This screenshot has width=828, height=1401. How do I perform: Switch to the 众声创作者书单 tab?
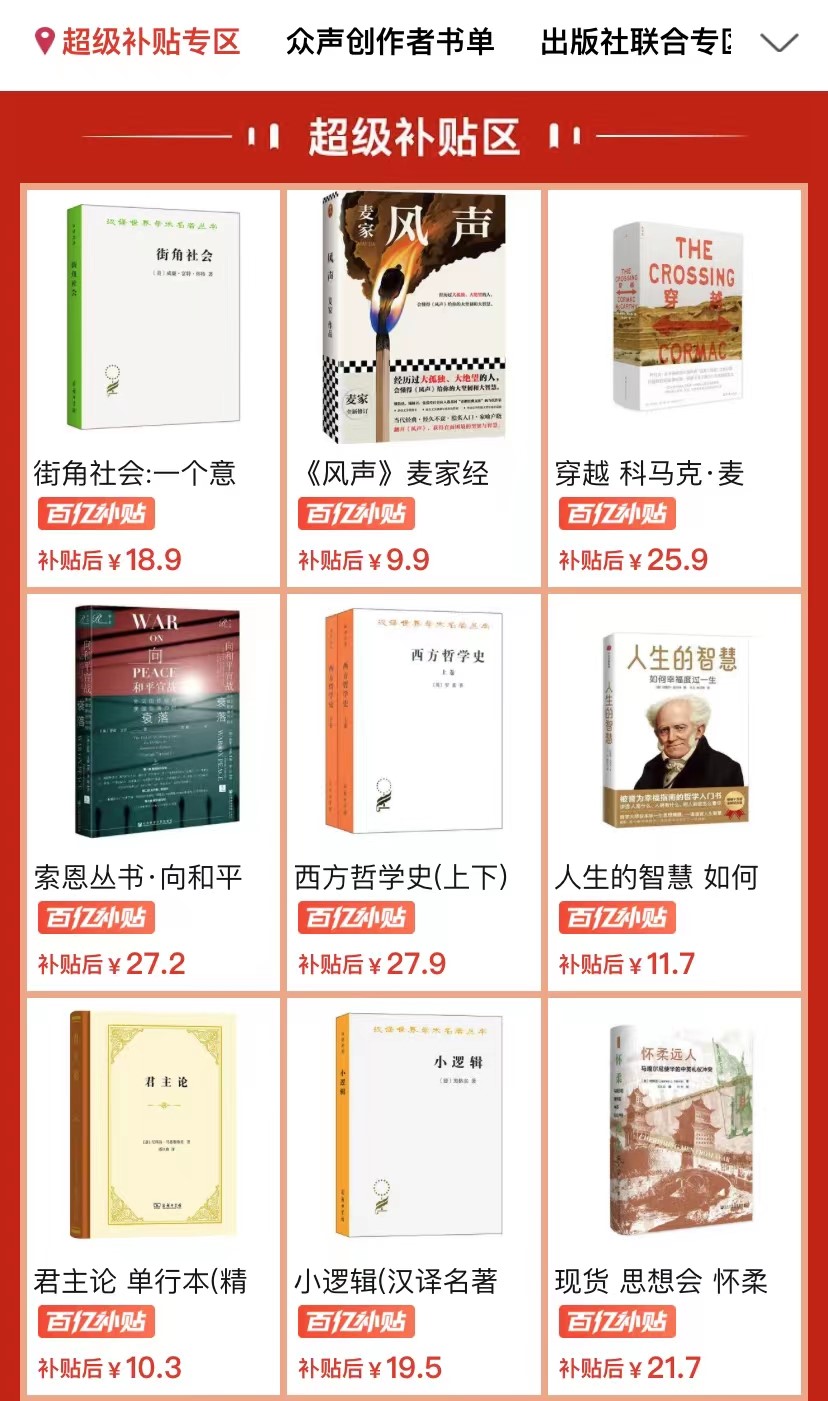[x=390, y=42]
